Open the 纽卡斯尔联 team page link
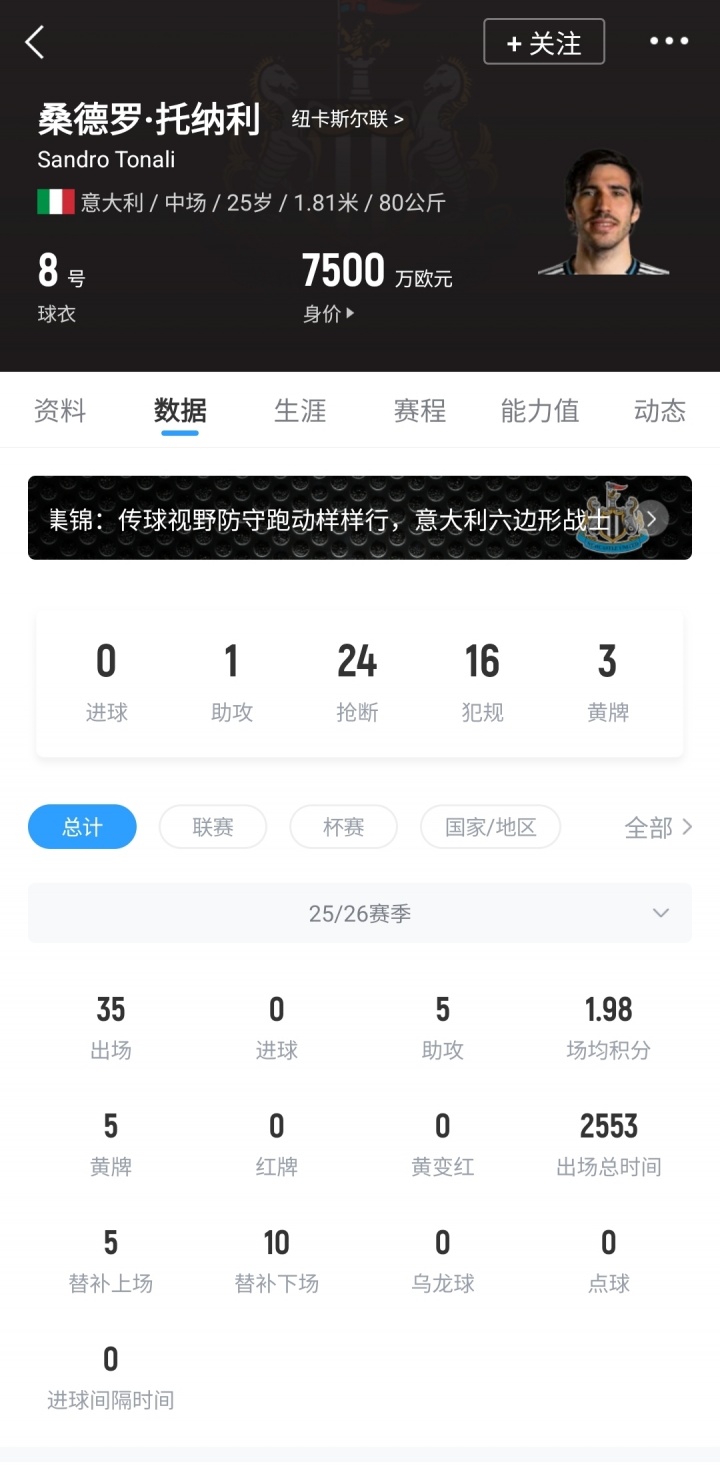The height and width of the screenshot is (1466, 720). [347, 119]
